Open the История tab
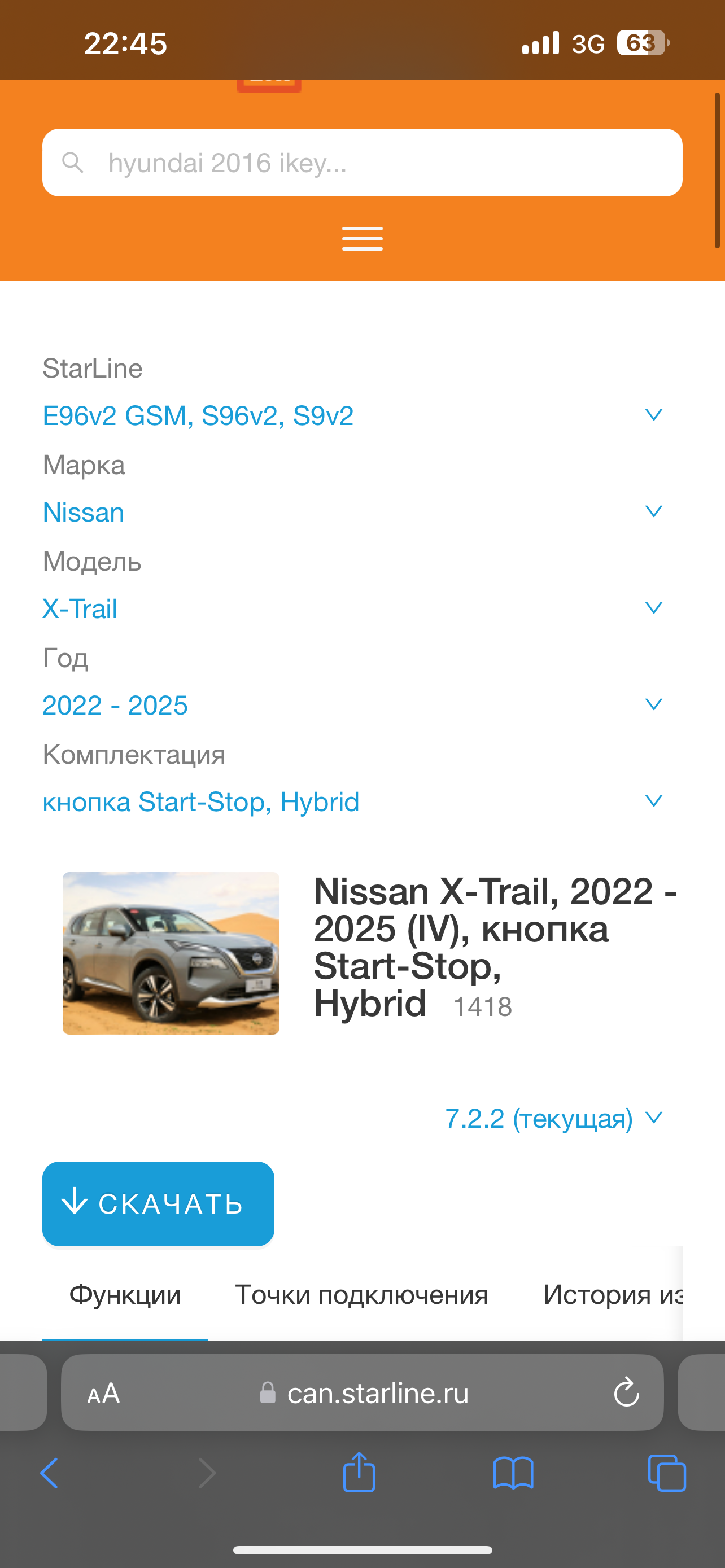 click(x=612, y=1294)
